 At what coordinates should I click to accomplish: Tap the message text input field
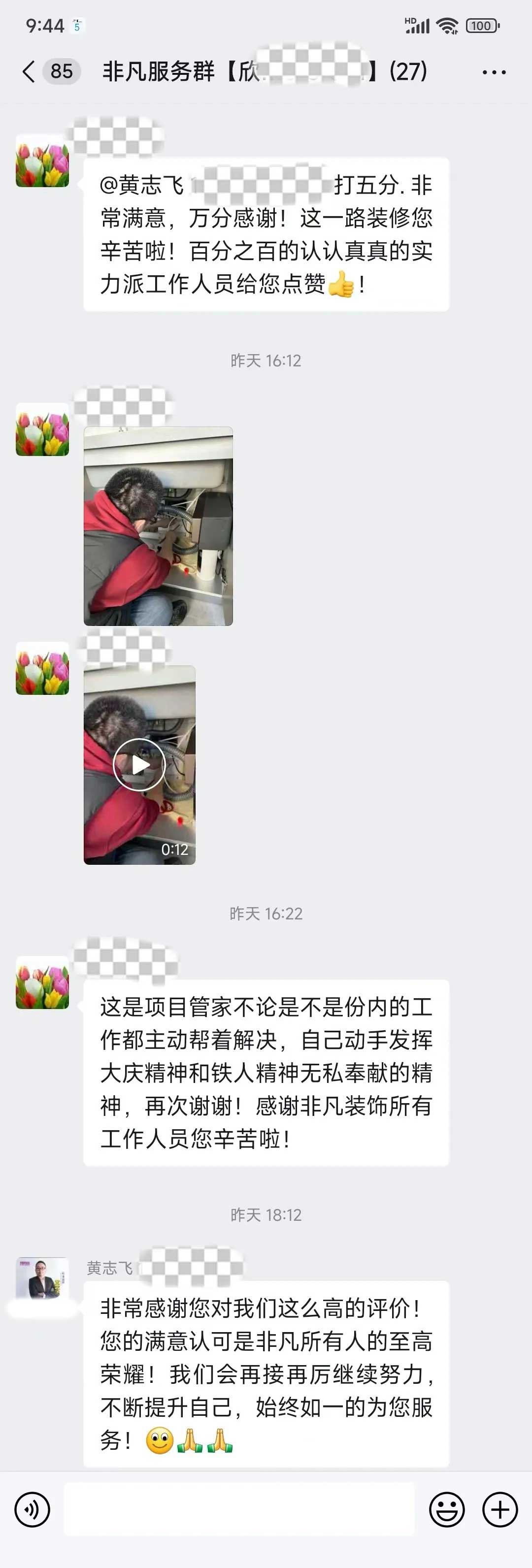pyautogui.click(x=238, y=1509)
